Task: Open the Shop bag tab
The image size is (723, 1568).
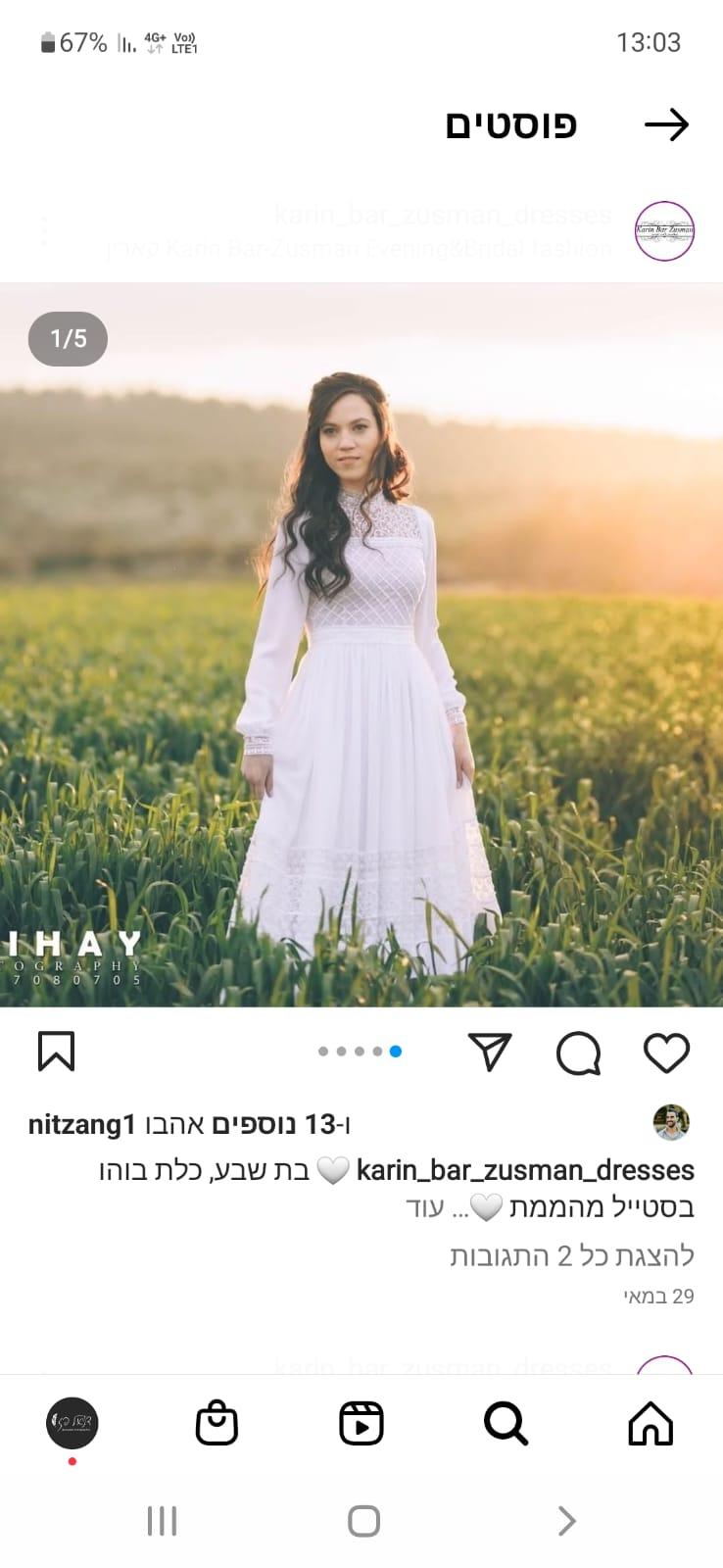Action: [x=217, y=1424]
